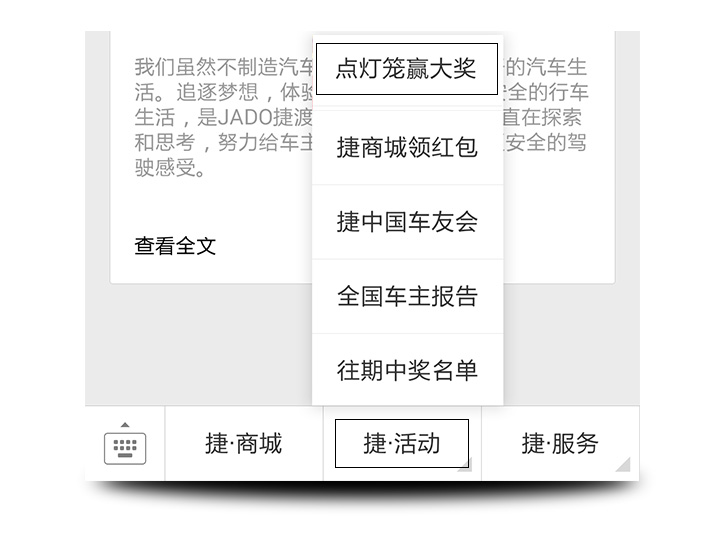View 全国车主报告
Viewport: 720px width, 538px height.
point(407,296)
